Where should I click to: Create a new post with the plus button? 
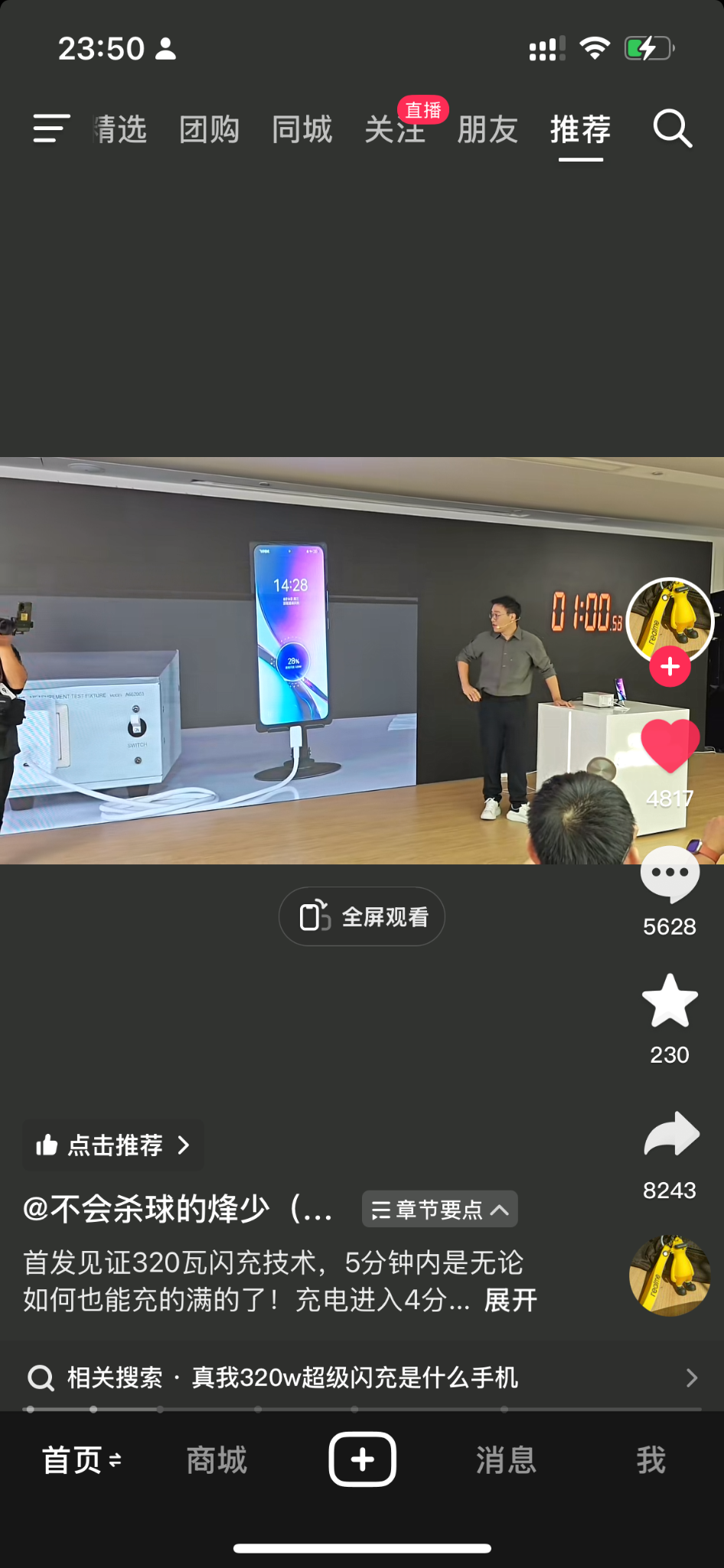tap(362, 1459)
